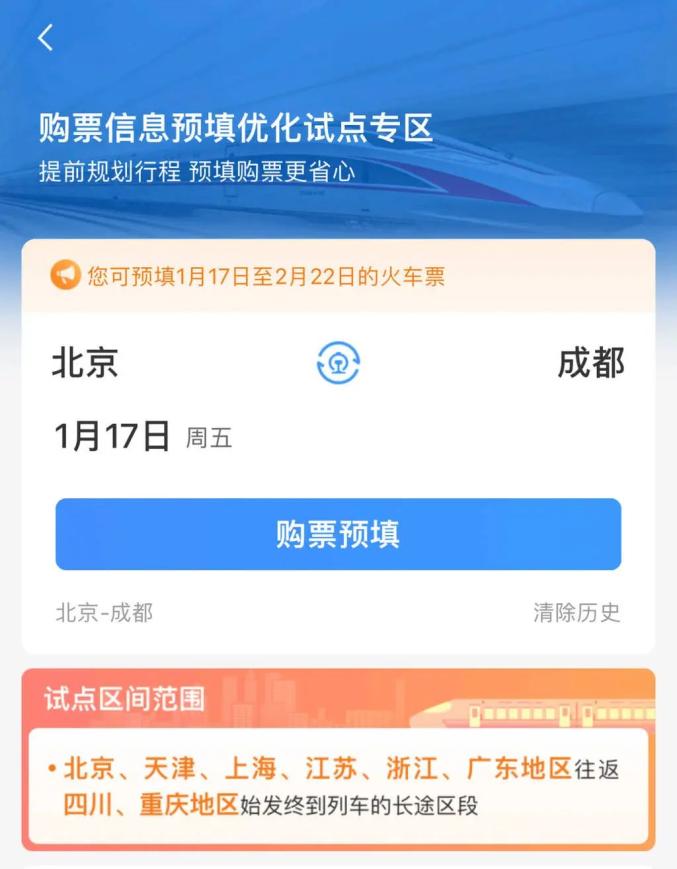This screenshot has height=869, width=677.
Task: Select history route 北京-成都
Action: (x=104, y=612)
